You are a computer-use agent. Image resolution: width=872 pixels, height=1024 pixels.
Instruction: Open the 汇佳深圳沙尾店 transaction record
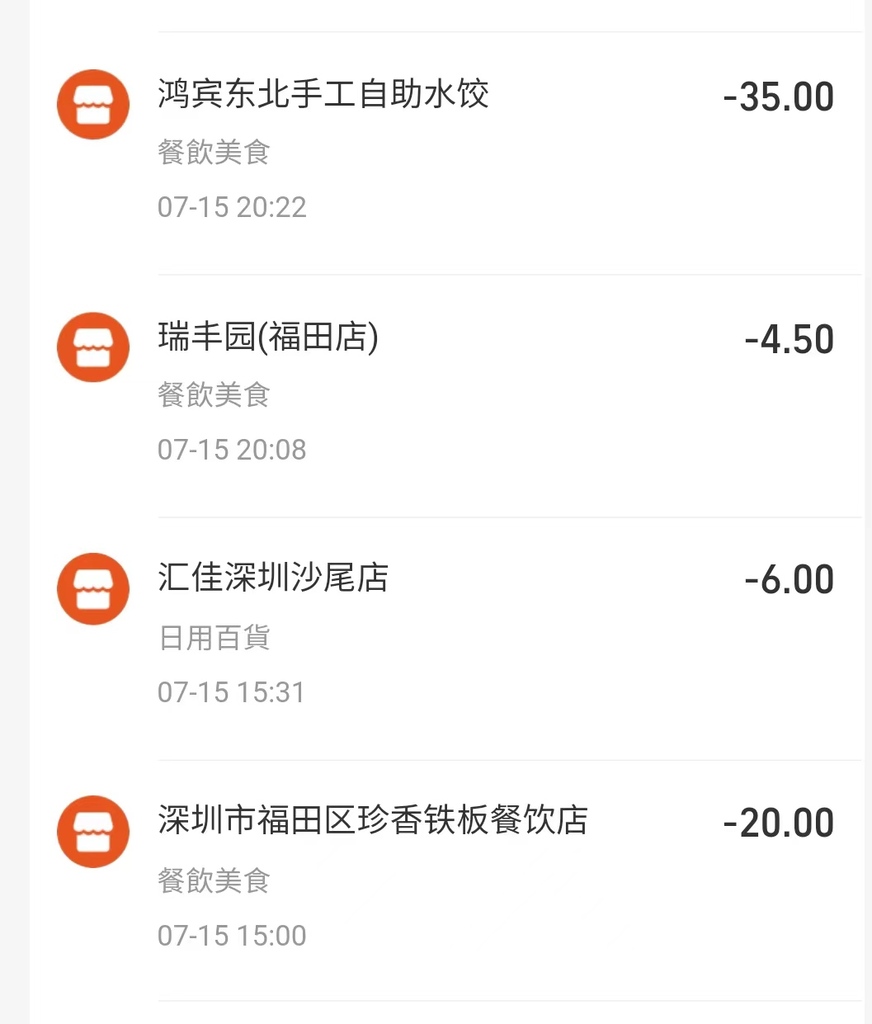click(x=273, y=579)
